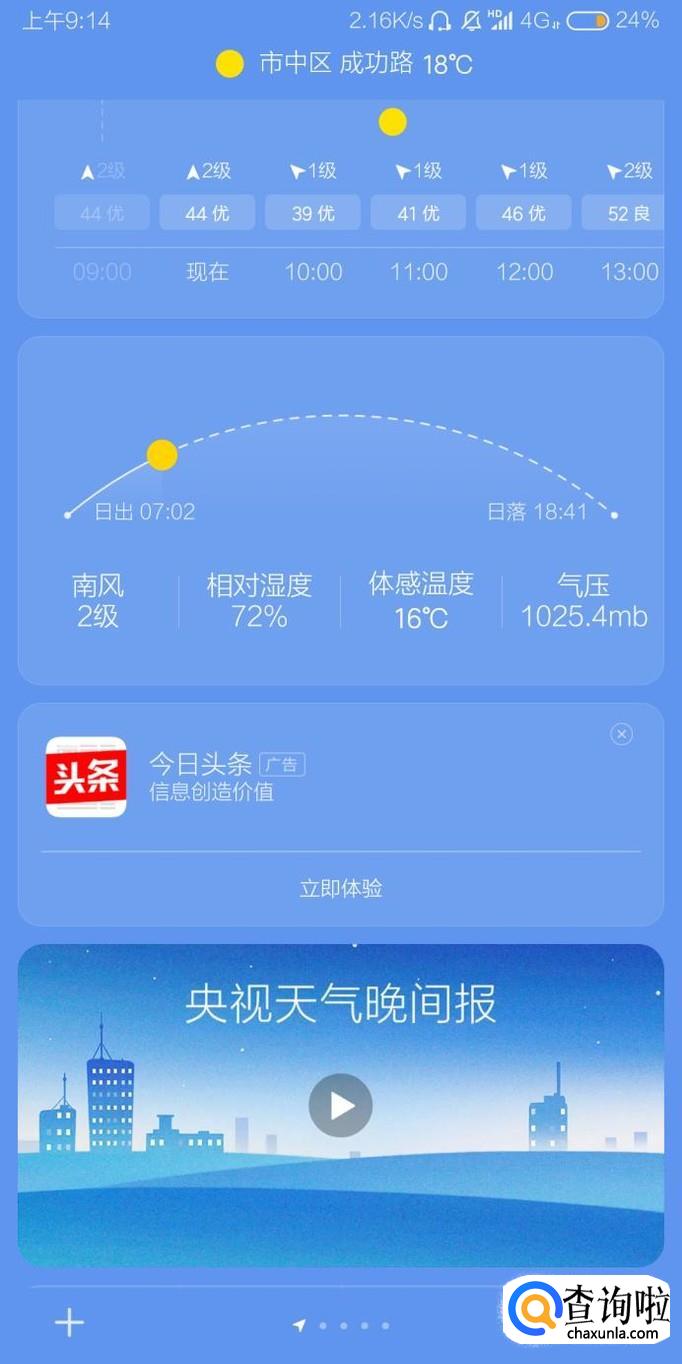Tap 立即体验 in the ad card
Viewport: 682px width, 1364px height.
pyautogui.click(x=341, y=888)
